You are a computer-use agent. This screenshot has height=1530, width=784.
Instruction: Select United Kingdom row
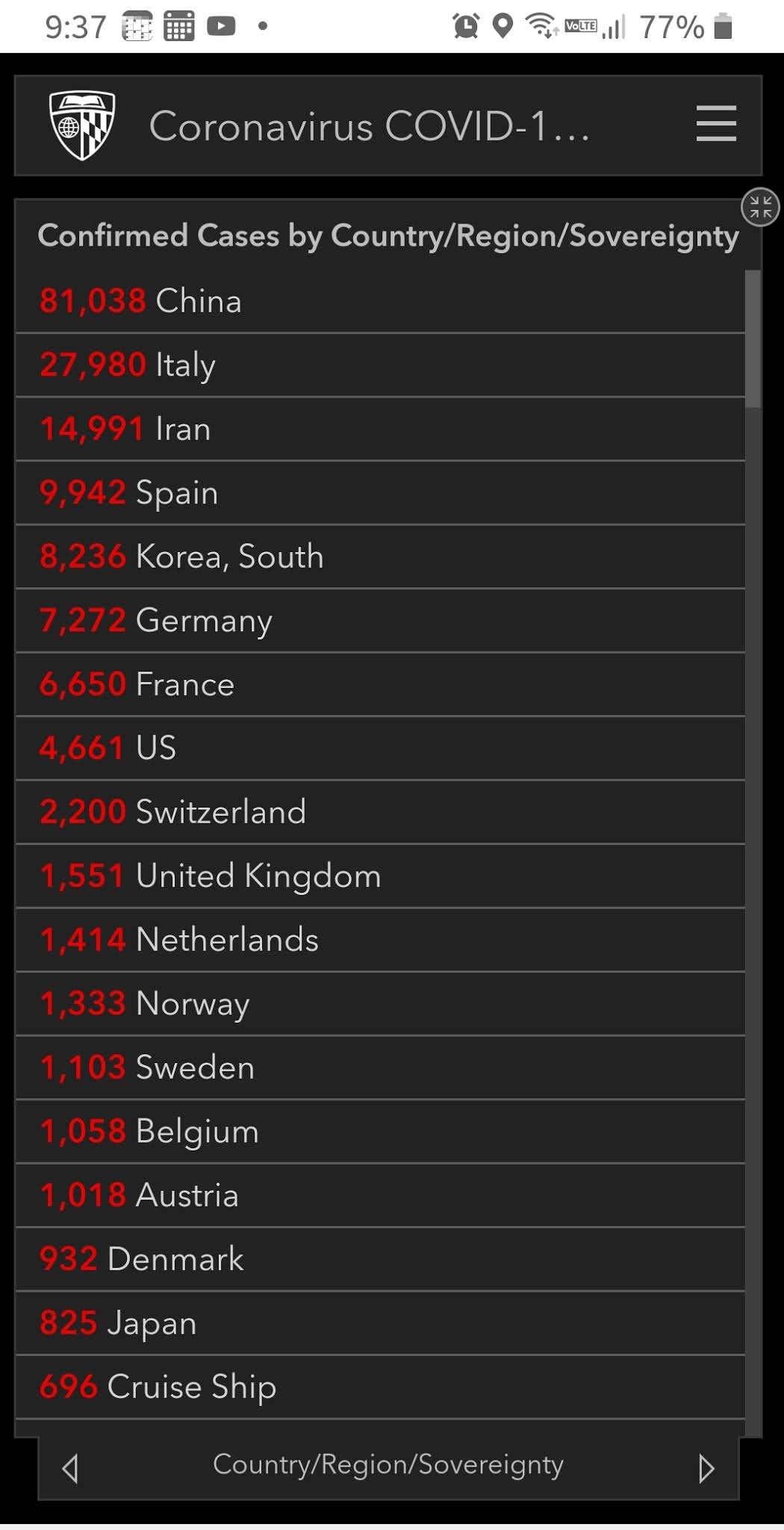pyautogui.click(x=380, y=876)
